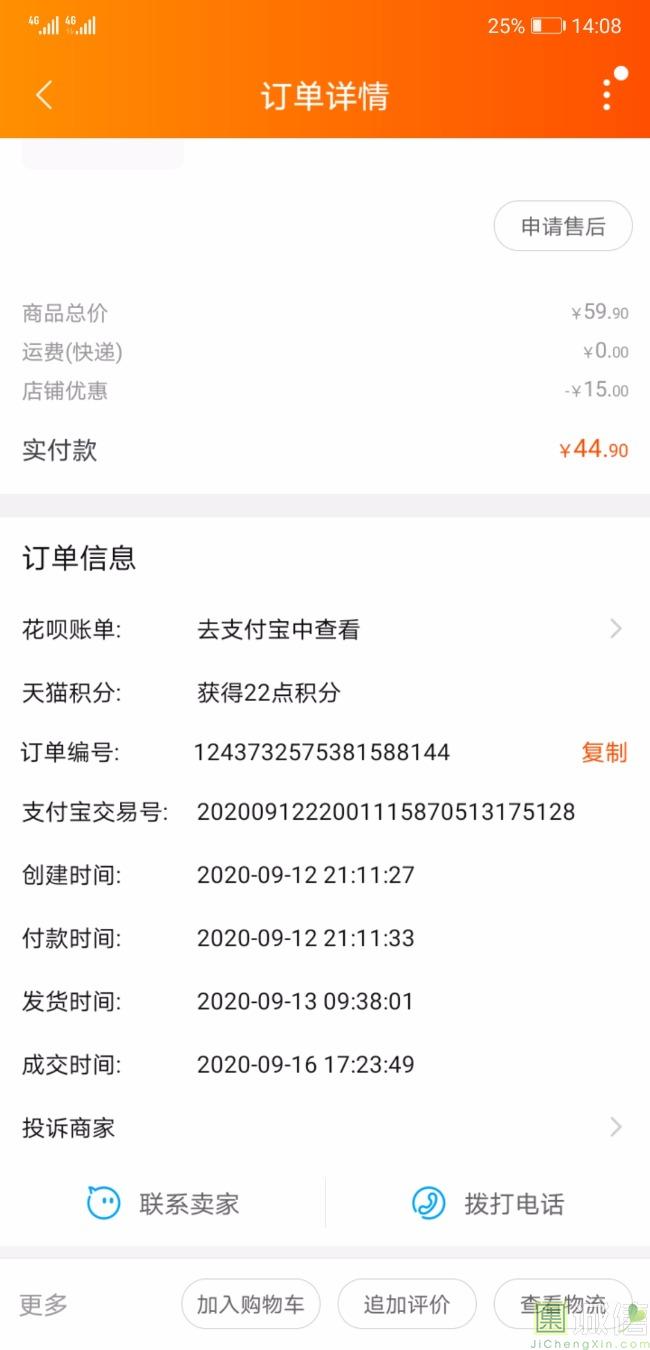Go back from order details
Image resolution: width=650 pixels, height=1350 pixels.
(x=44, y=96)
